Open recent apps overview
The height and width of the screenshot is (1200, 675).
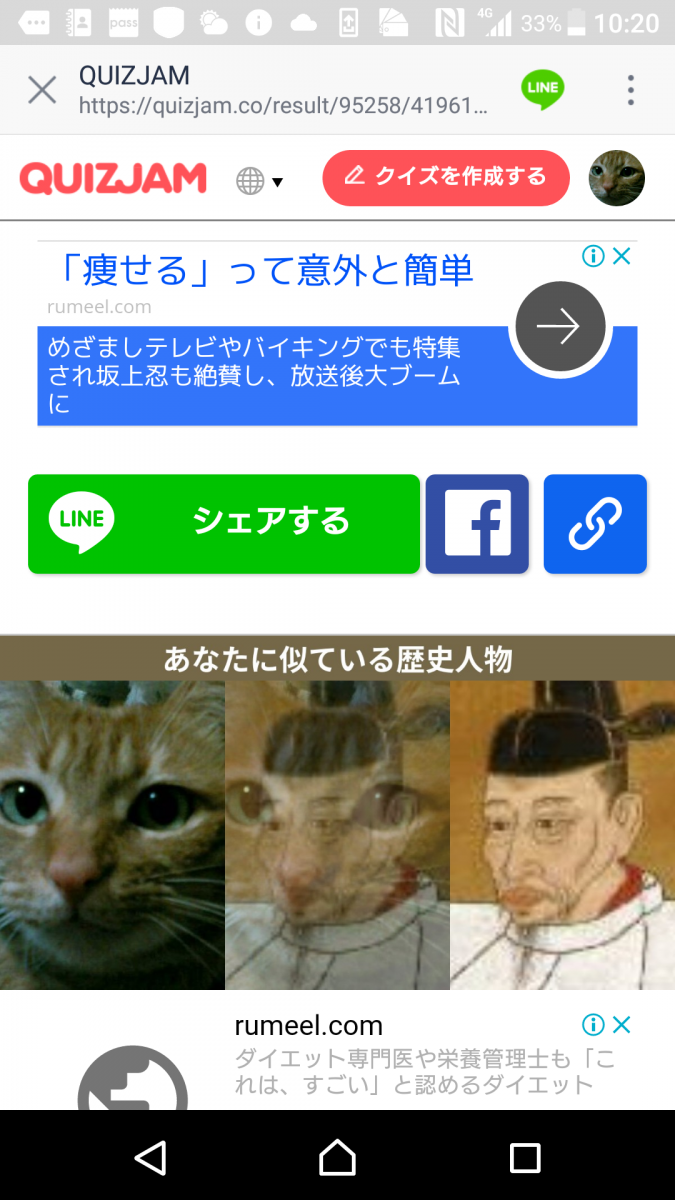tap(524, 1157)
